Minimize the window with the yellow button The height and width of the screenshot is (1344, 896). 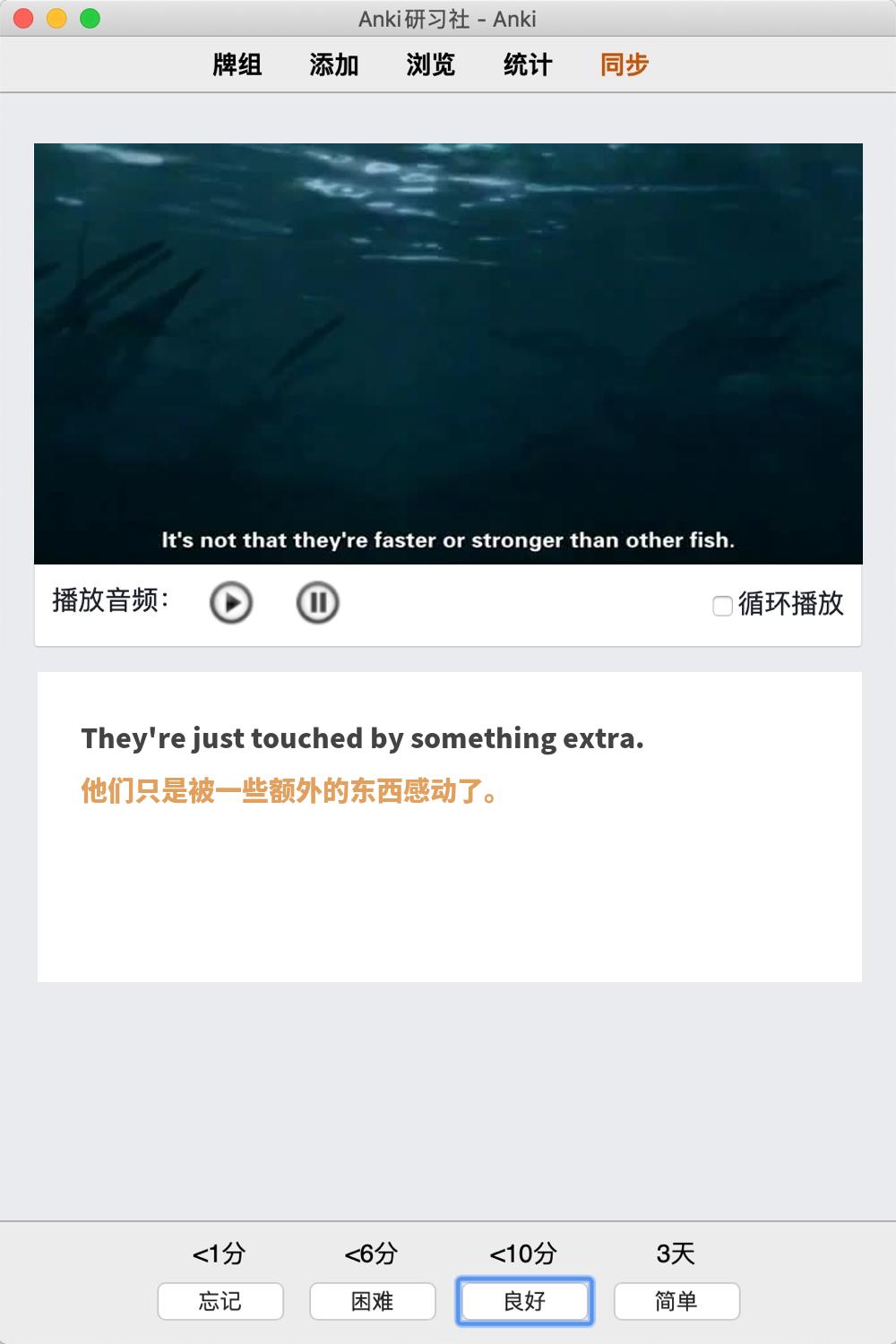click(56, 18)
